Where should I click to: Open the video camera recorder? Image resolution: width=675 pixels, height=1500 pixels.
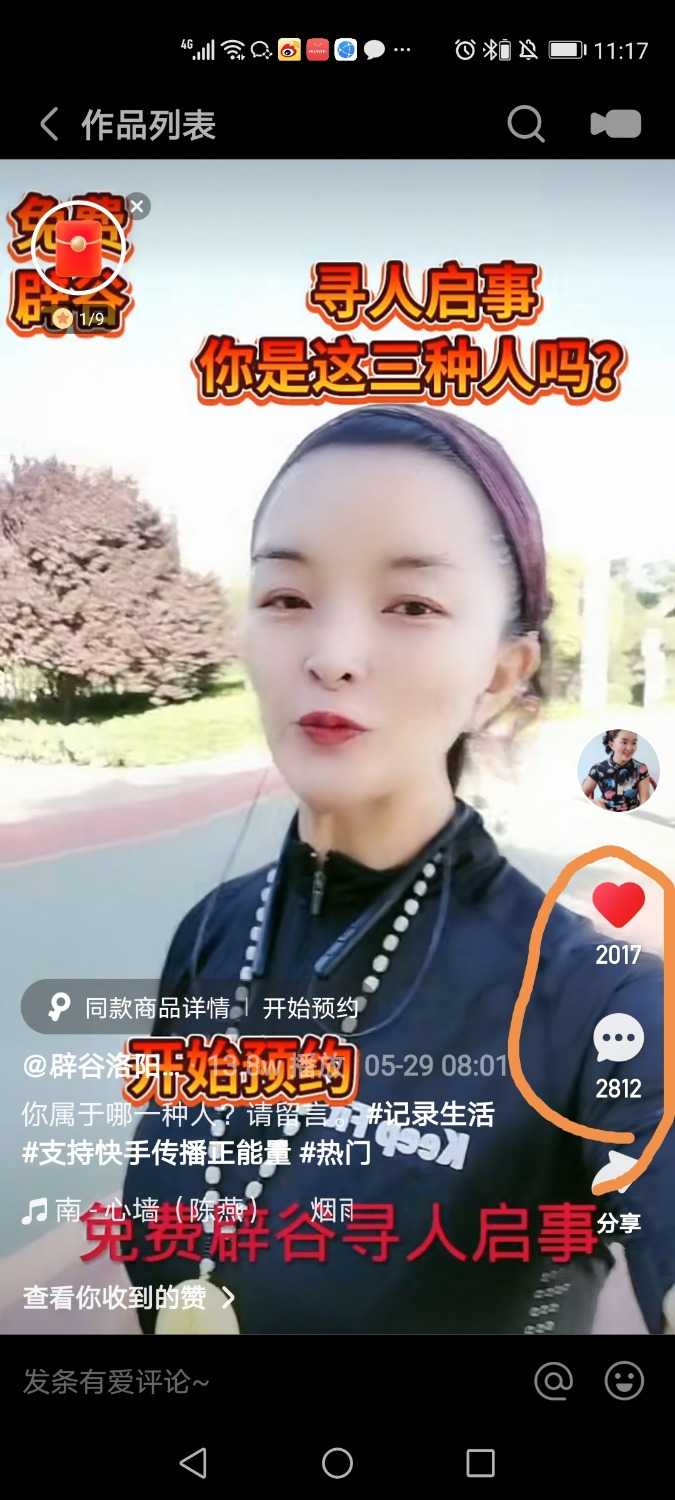(615, 124)
